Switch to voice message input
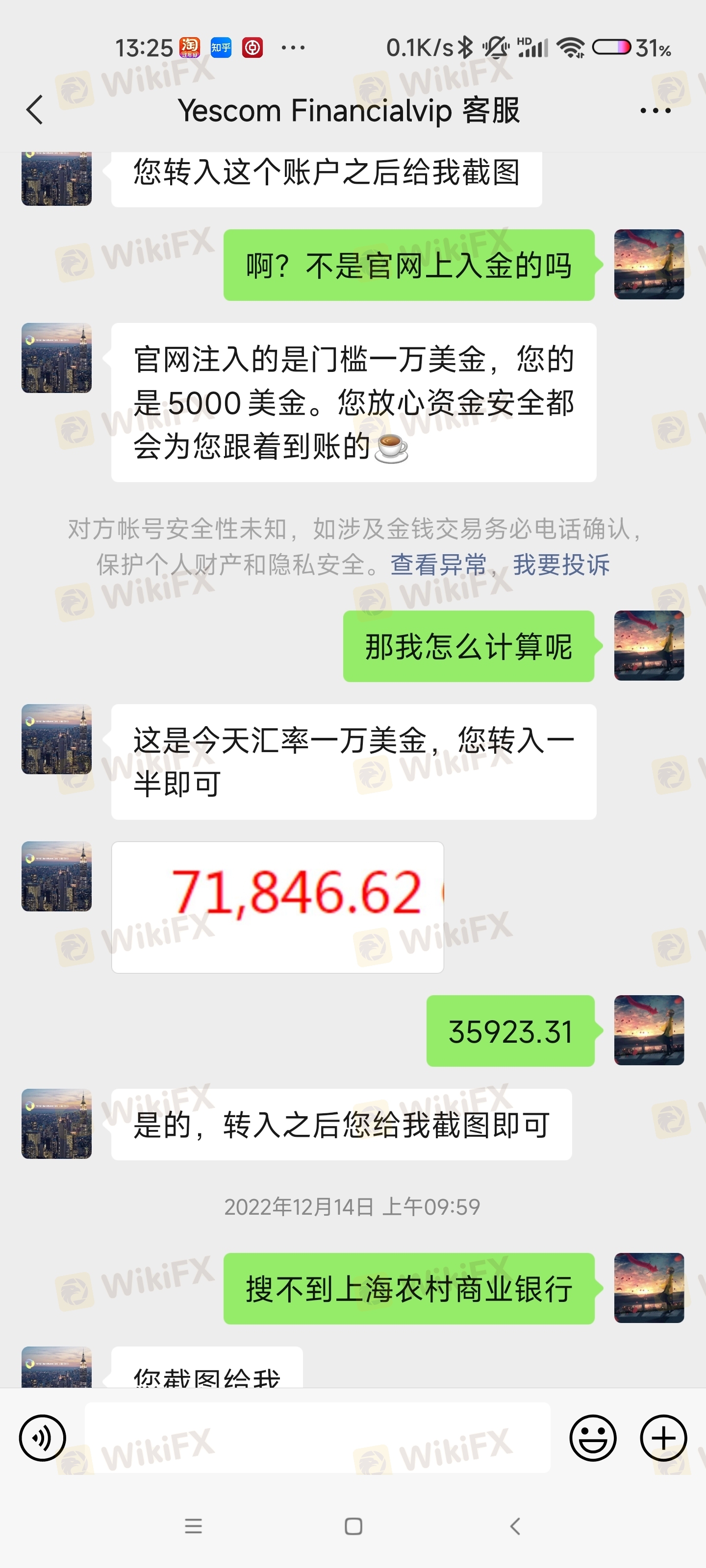The image size is (706, 1568). click(43, 1438)
